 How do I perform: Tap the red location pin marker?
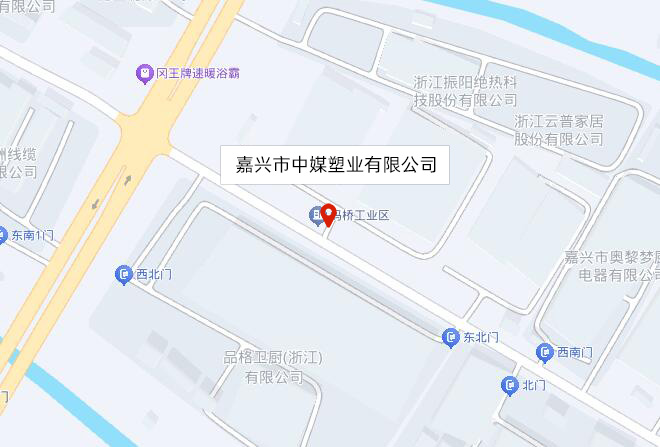328,216
